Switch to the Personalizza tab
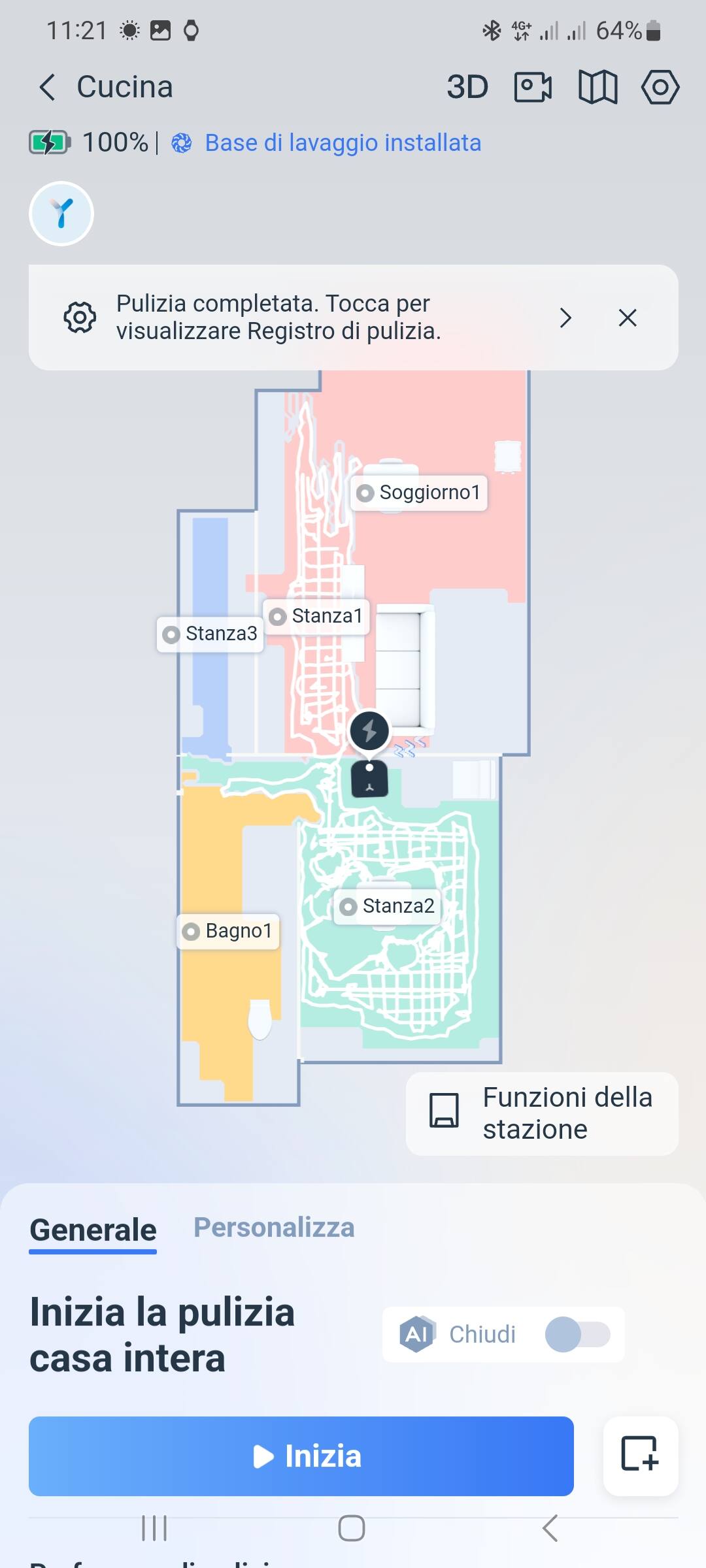 pyautogui.click(x=274, y=1228)
